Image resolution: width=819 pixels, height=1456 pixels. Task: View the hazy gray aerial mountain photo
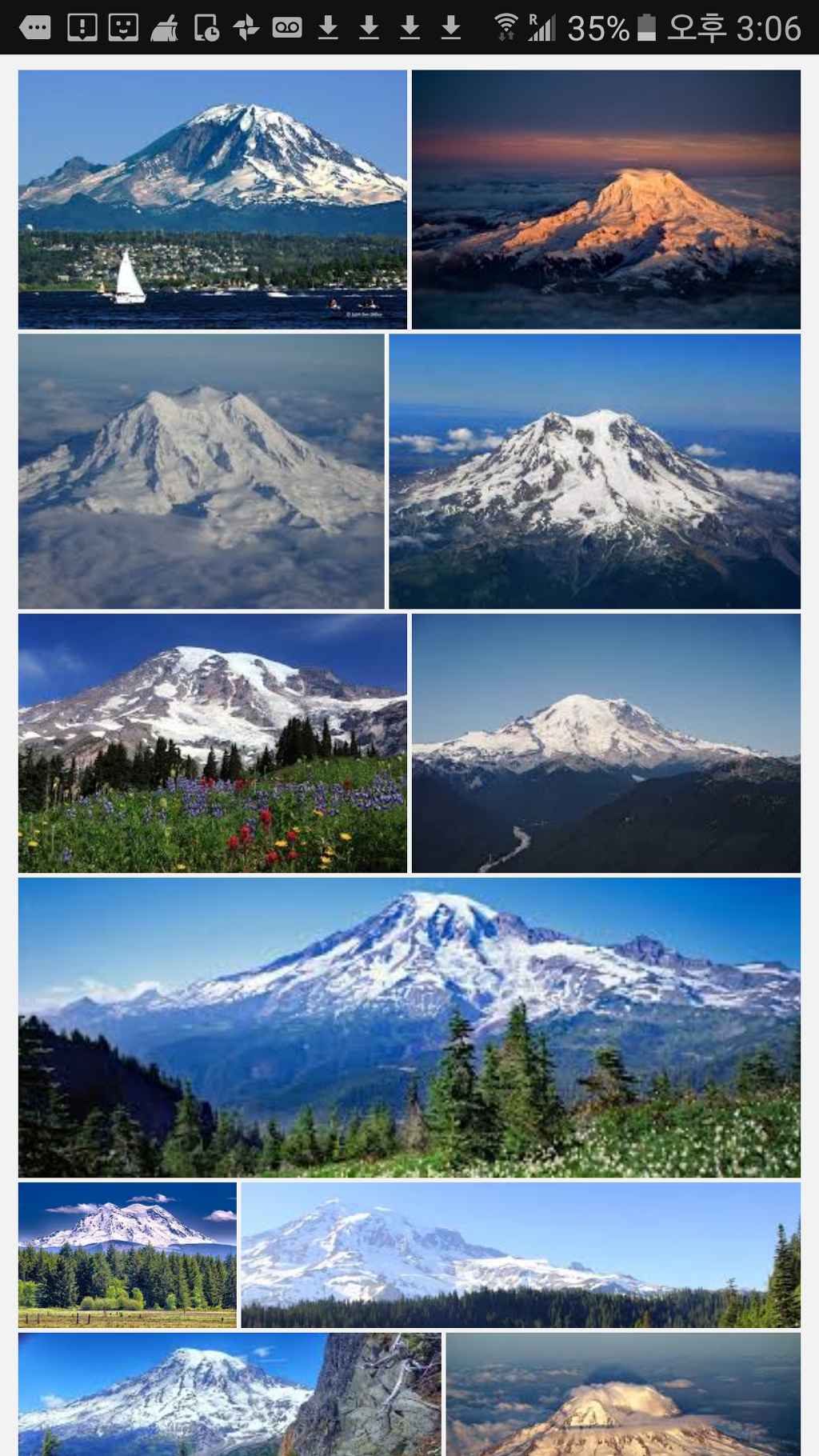(x=201, y=471)
